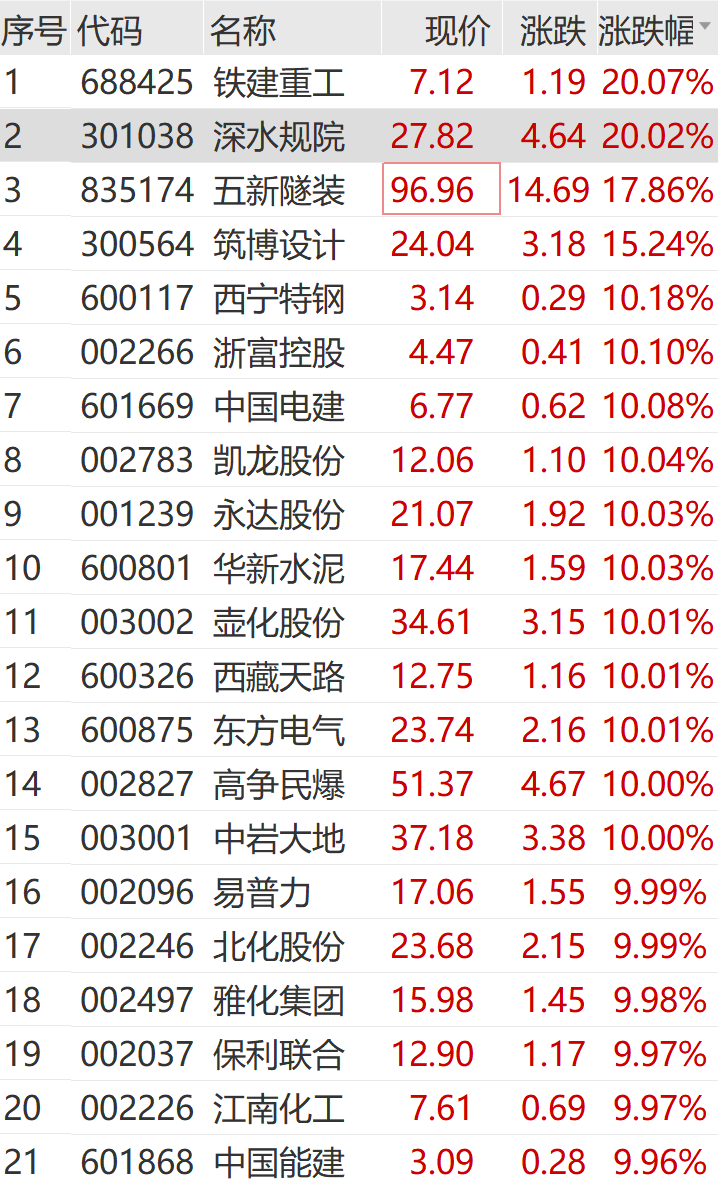Screen dimensions: 718x1186
Task: Open the 中国能建 row
Action: (279, 1162)
